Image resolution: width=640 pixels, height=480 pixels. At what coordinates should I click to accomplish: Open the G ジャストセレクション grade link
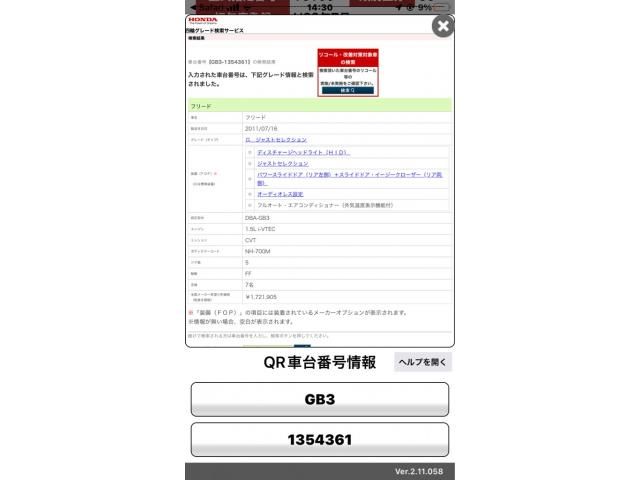pyautogui.click(x=276, y=139)
